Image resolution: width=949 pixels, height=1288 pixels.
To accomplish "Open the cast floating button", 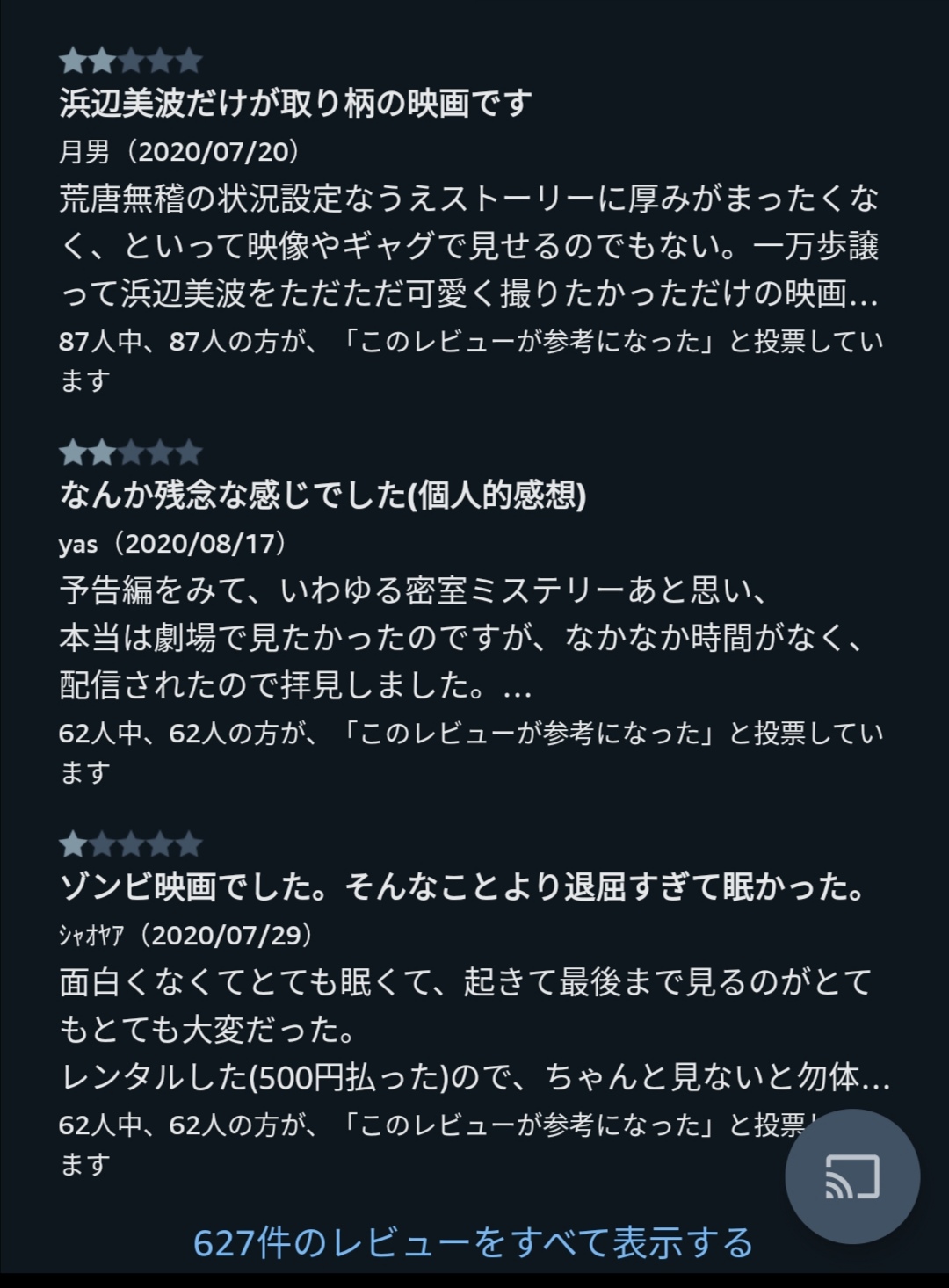I will pos(851,1177).
